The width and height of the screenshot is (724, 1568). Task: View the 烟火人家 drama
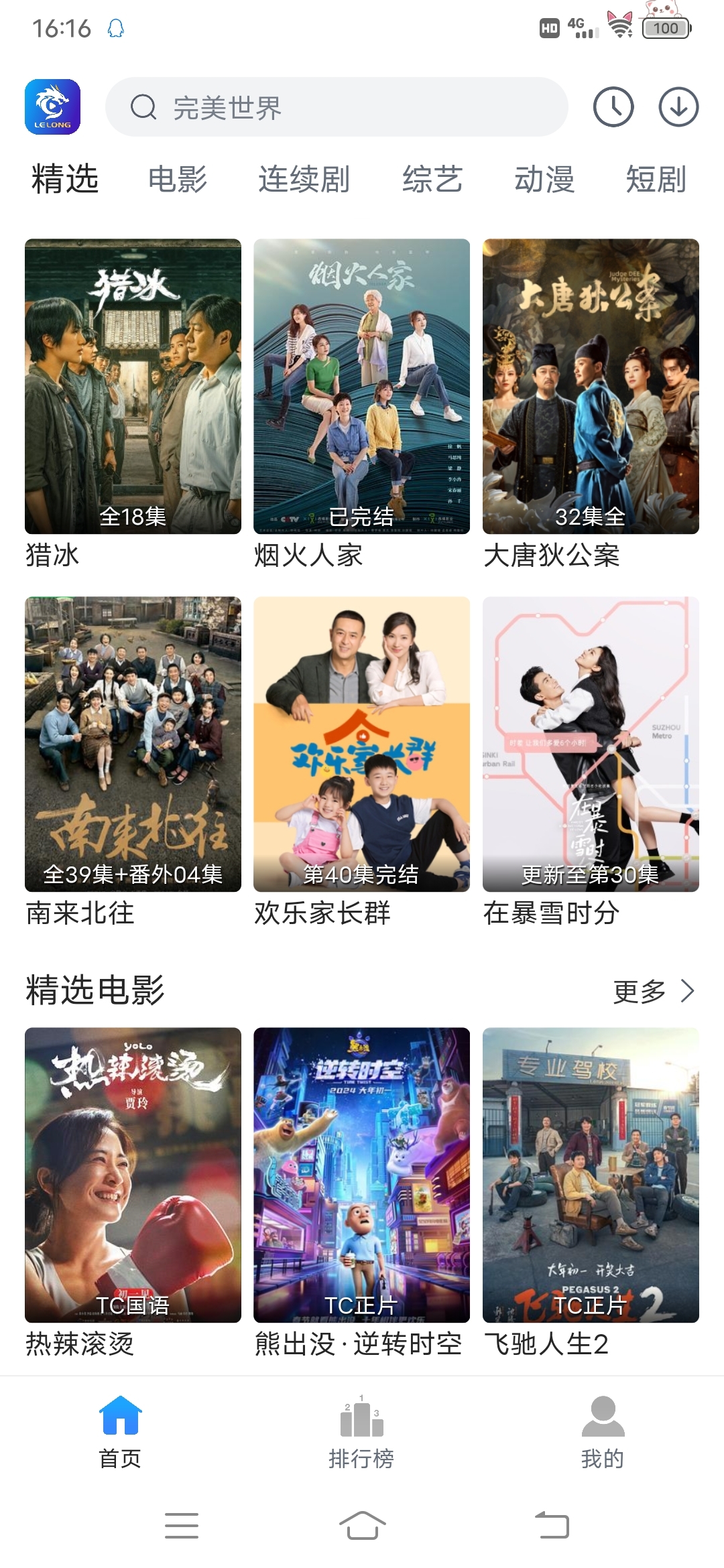pos(361,387)
